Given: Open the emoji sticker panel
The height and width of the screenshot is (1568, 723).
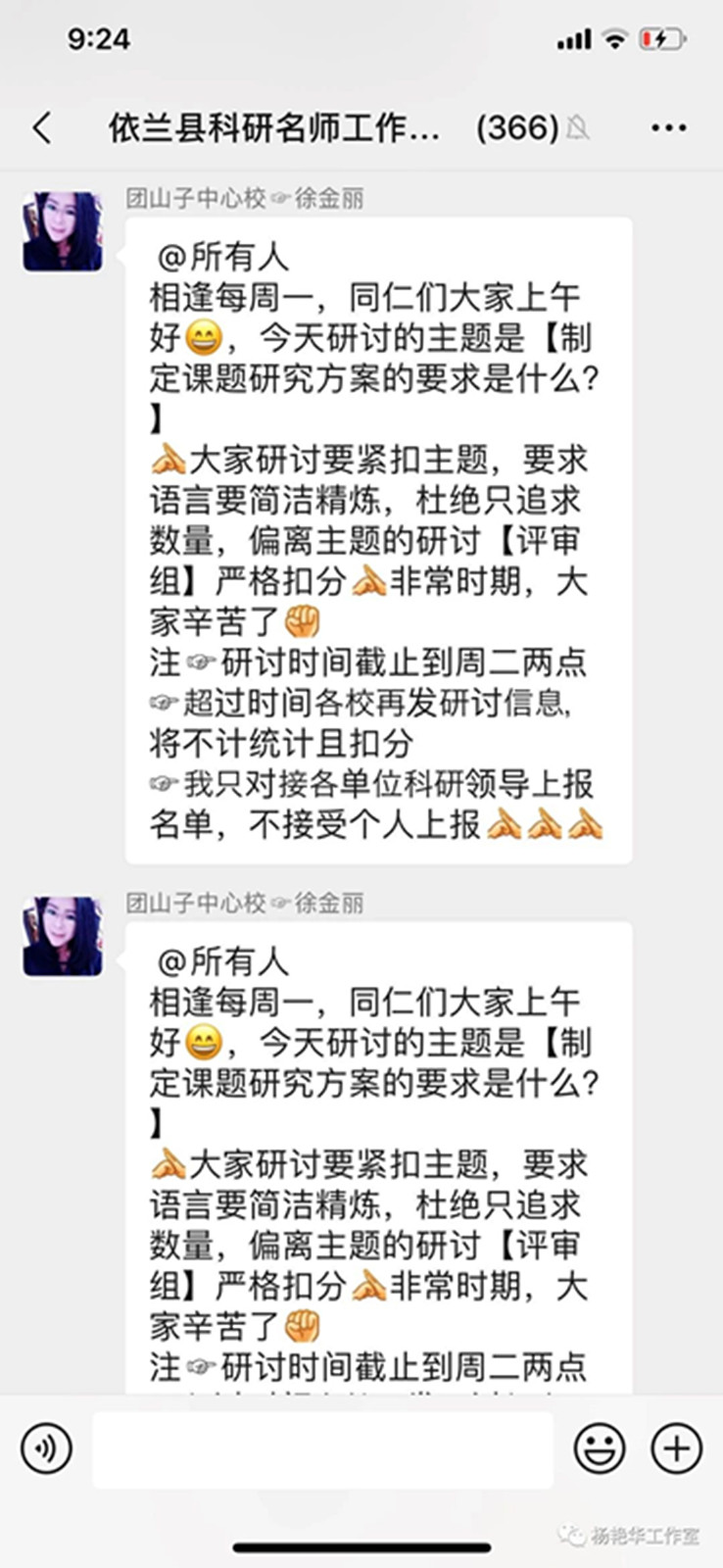Looking at the screenshot, I should pyautogui.click(x=599, y=1447).
